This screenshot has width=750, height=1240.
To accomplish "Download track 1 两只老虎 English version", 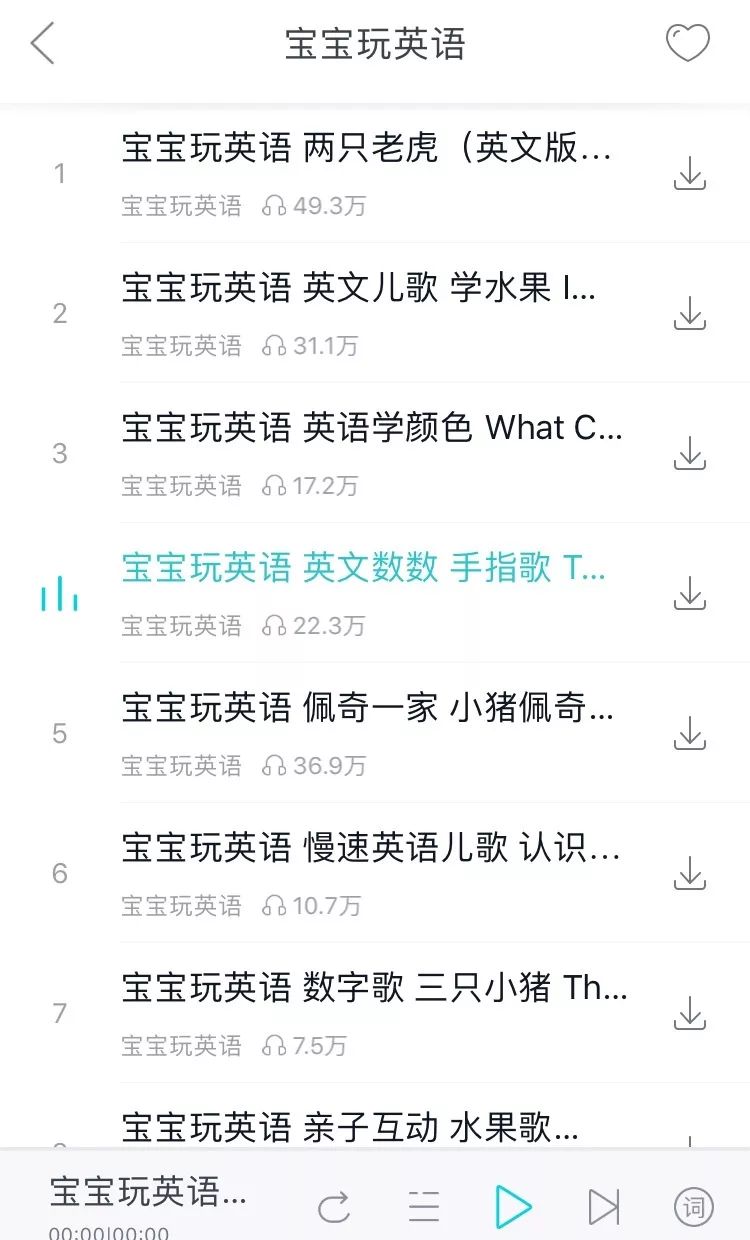I will tap(691, 172).
